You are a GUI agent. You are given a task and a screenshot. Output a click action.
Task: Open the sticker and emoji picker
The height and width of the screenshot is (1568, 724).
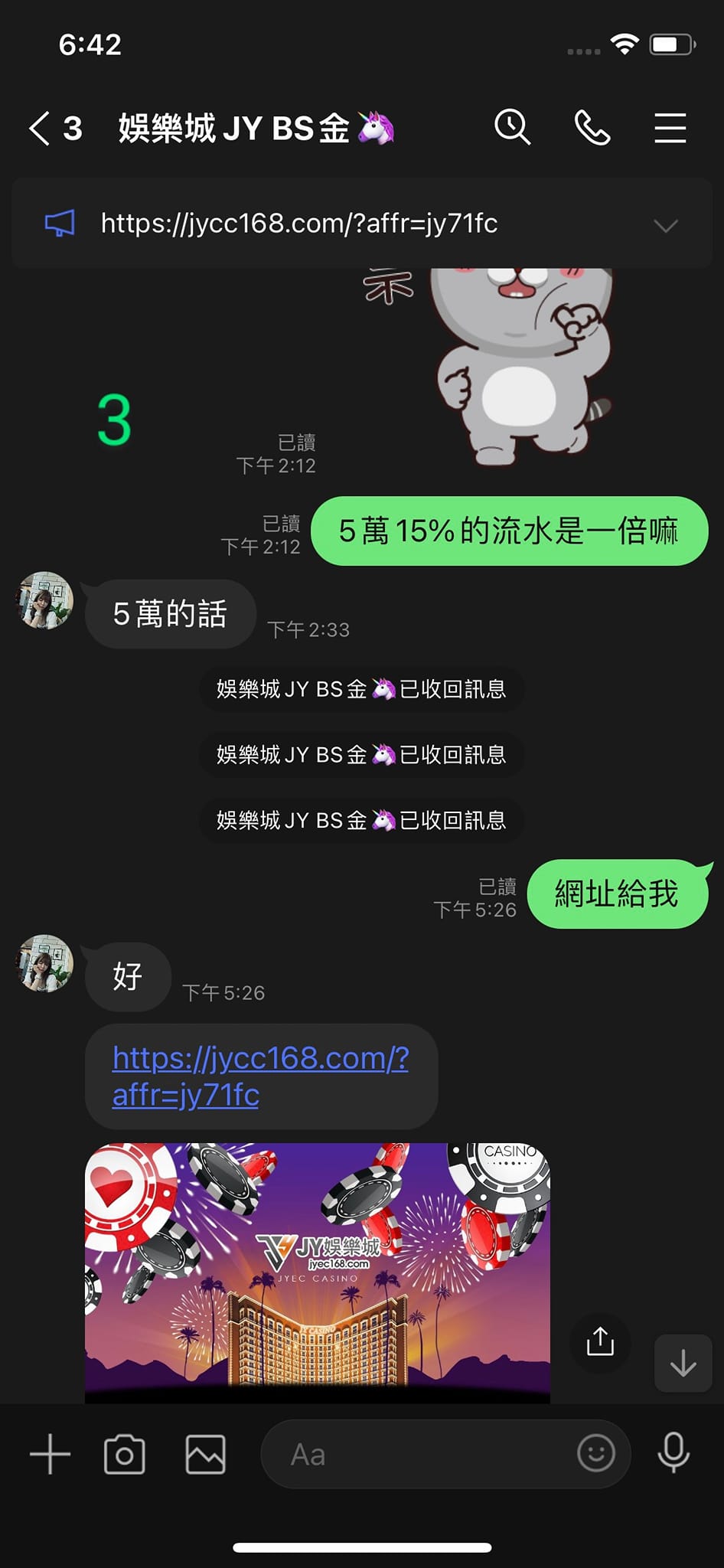point(595,1453)
